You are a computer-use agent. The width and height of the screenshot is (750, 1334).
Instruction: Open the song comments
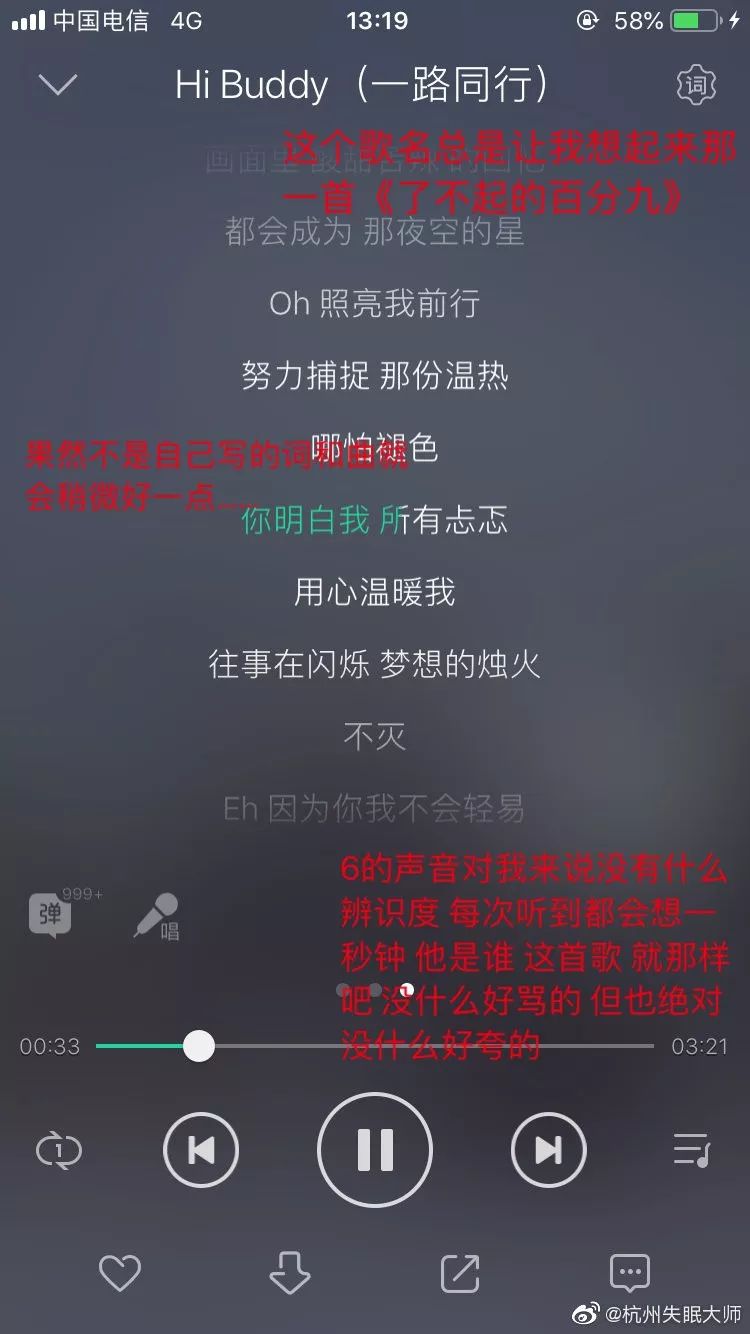[x=629, y=1273]
